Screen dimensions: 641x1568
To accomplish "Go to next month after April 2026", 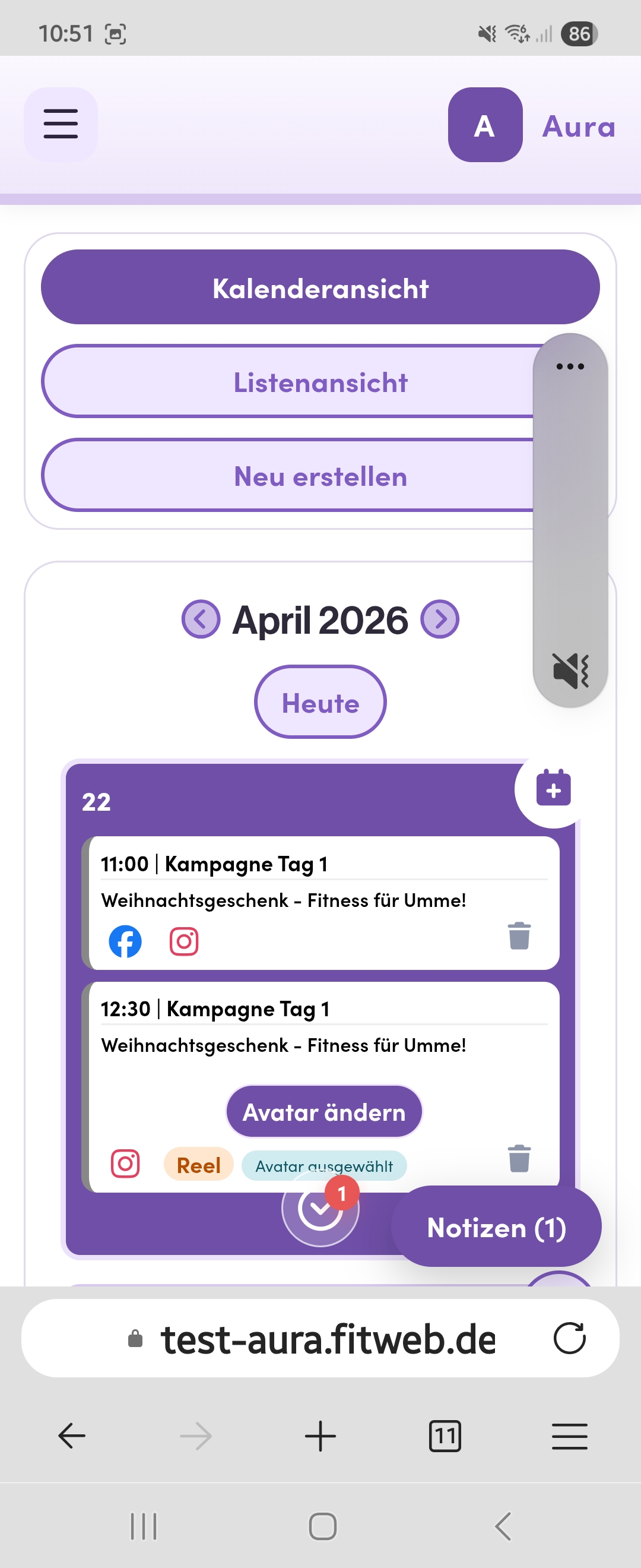I will (440, 619).
